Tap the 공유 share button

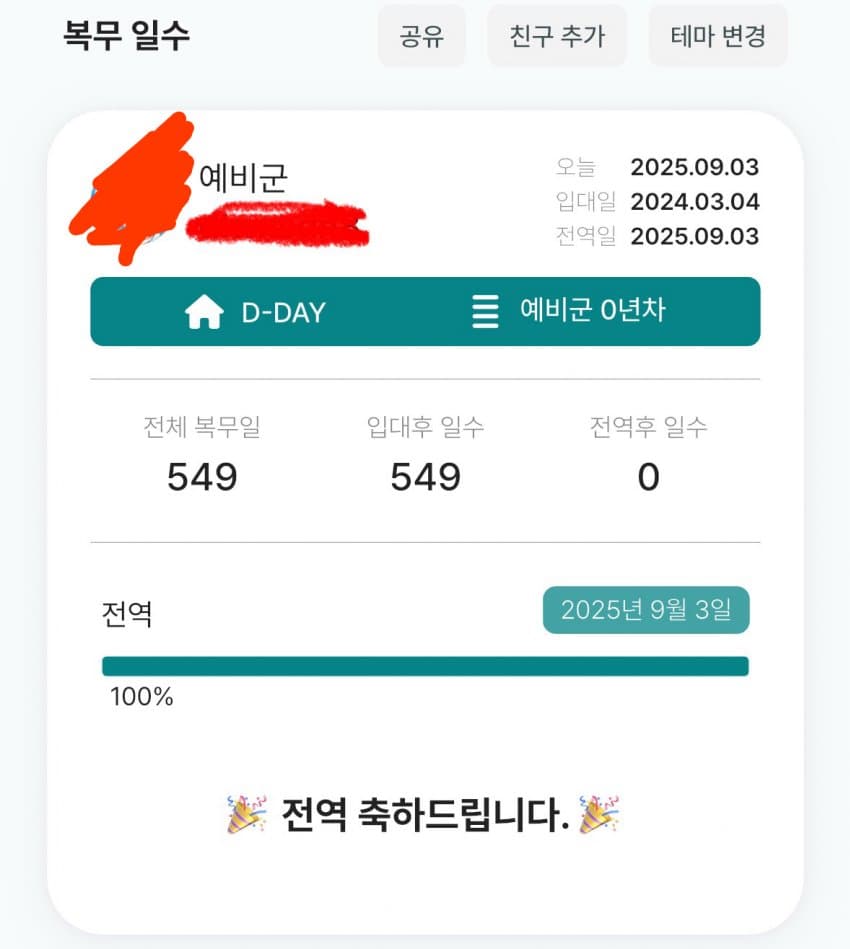[x=421, y=37]
